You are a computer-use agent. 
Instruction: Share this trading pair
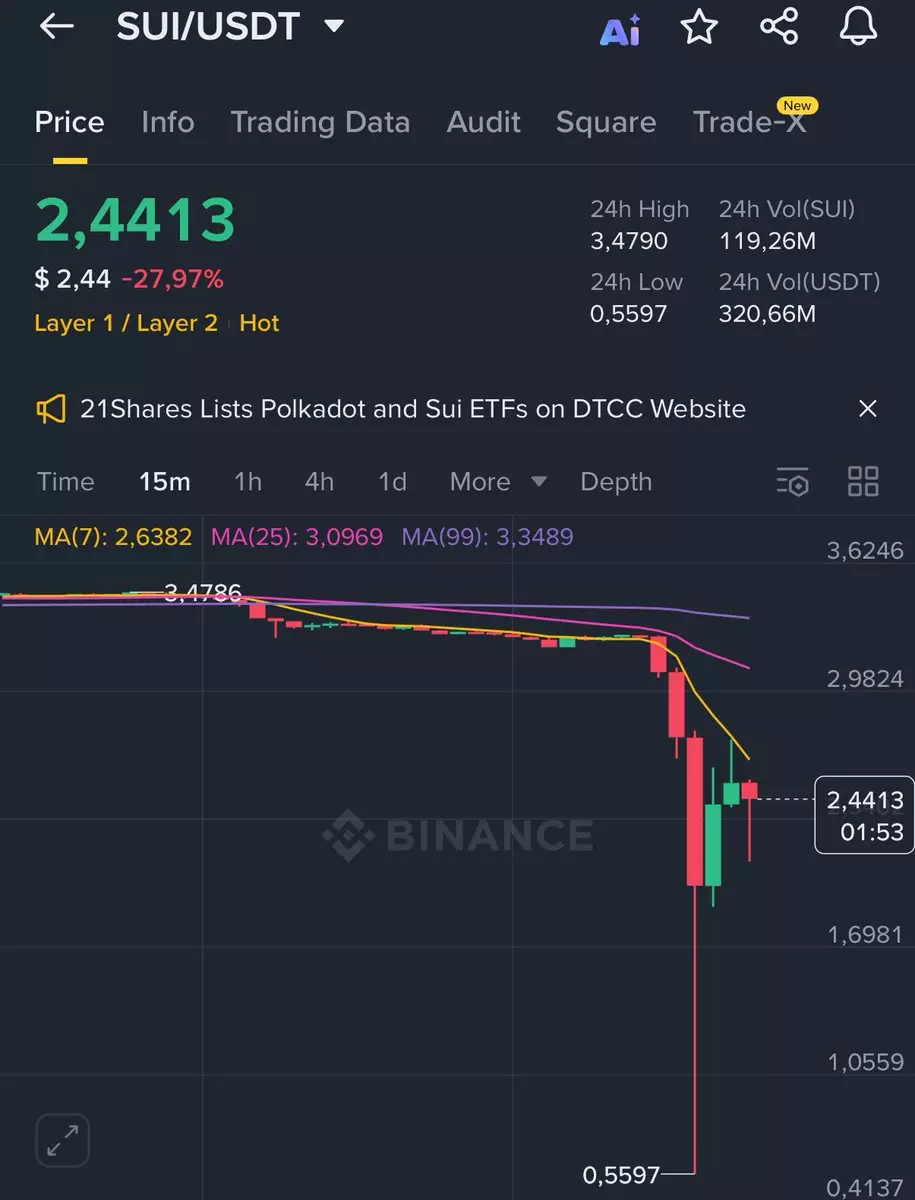coord(779,27)
